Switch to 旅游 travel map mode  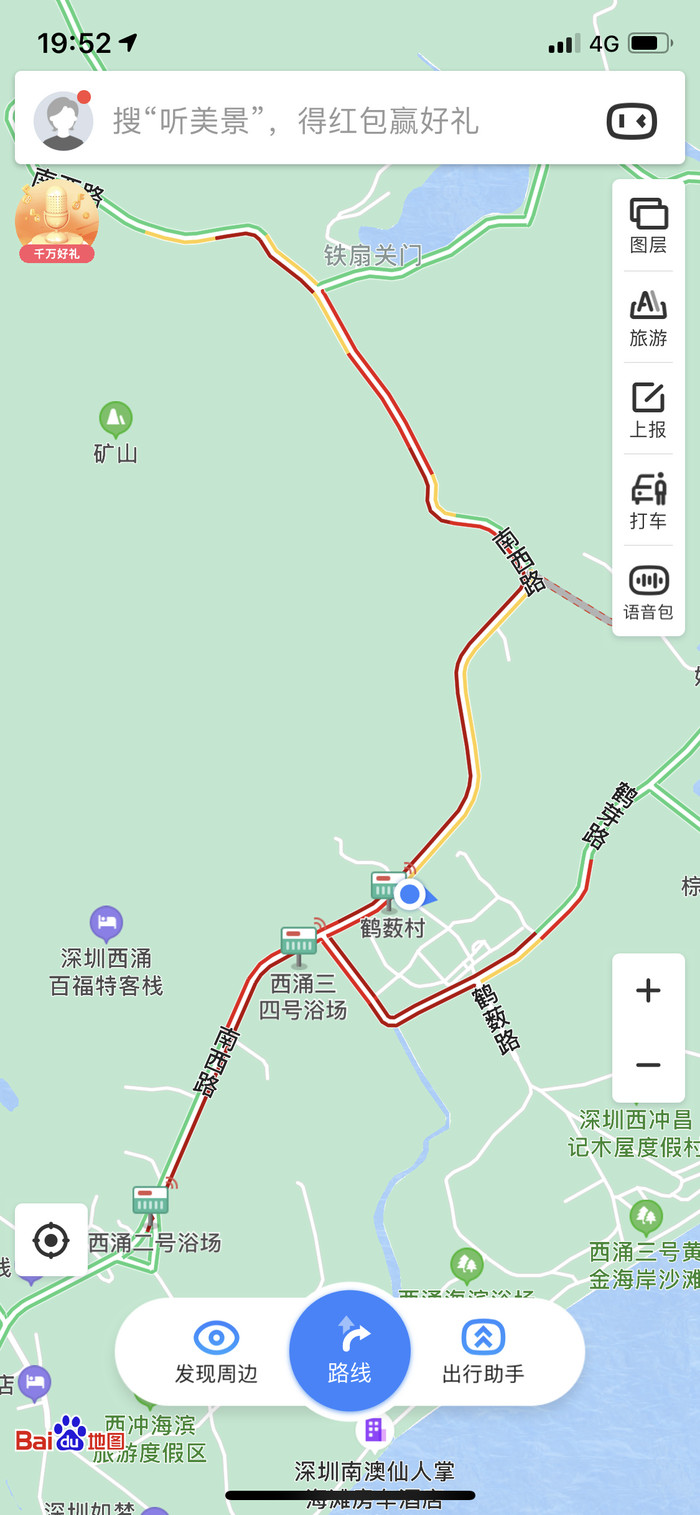point(648,317)
